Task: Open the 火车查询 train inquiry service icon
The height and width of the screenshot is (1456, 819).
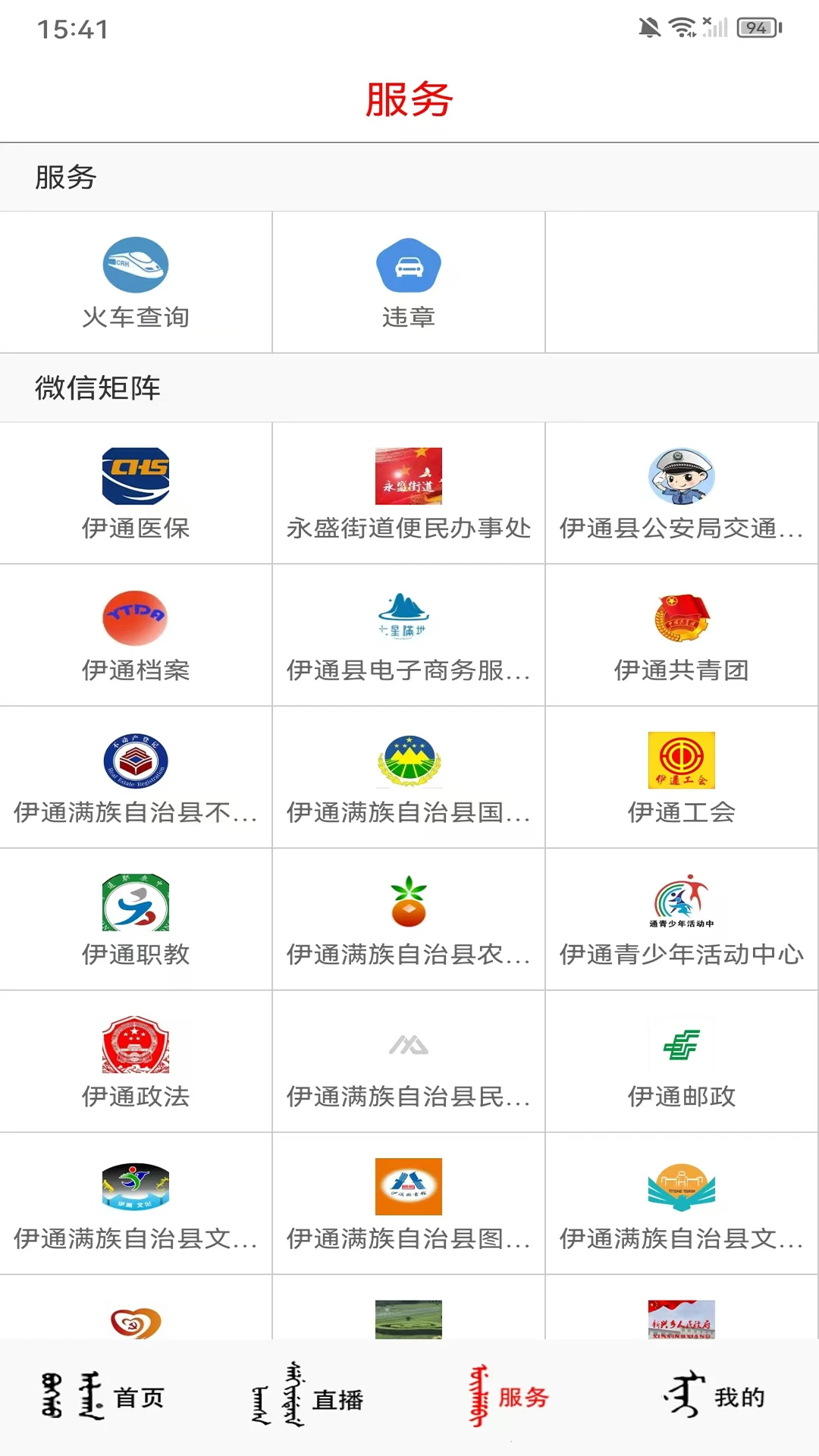Action: (136, 265)
